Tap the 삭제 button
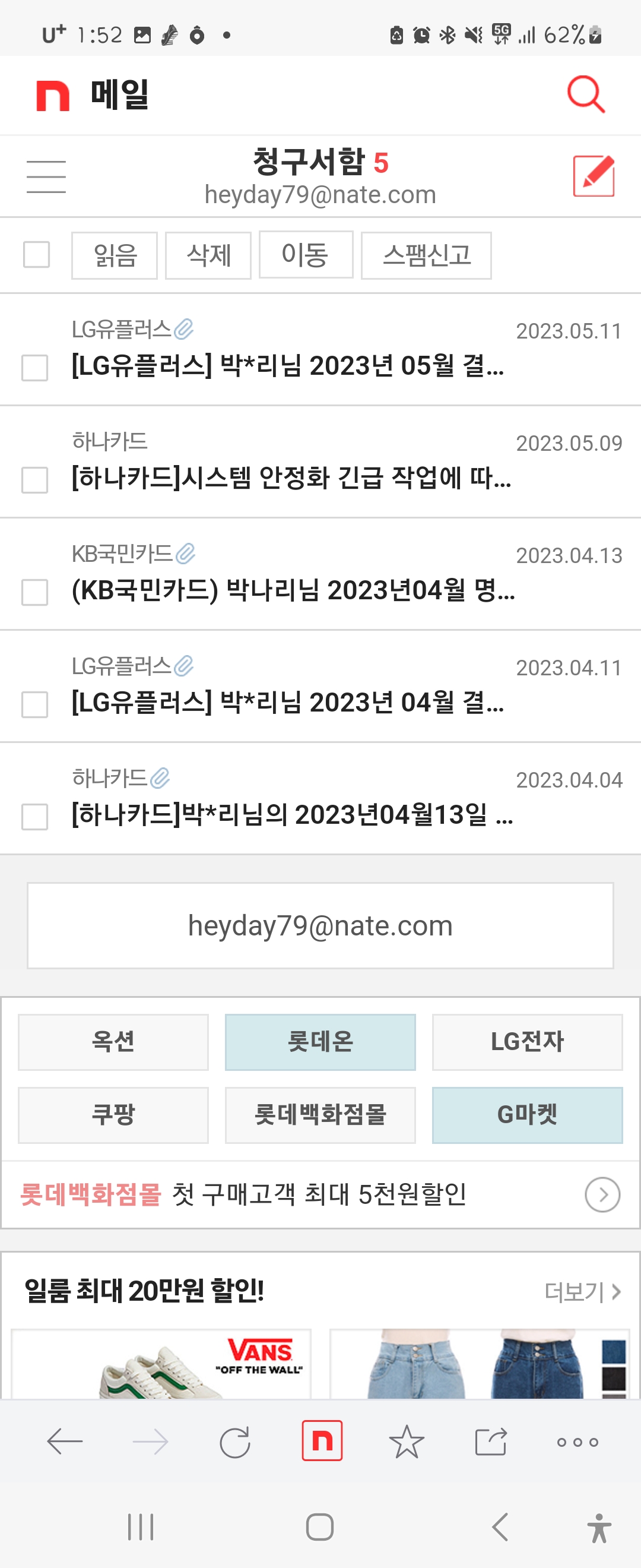641x1568 pixels. pyautogui.click(x=208, y=255)
